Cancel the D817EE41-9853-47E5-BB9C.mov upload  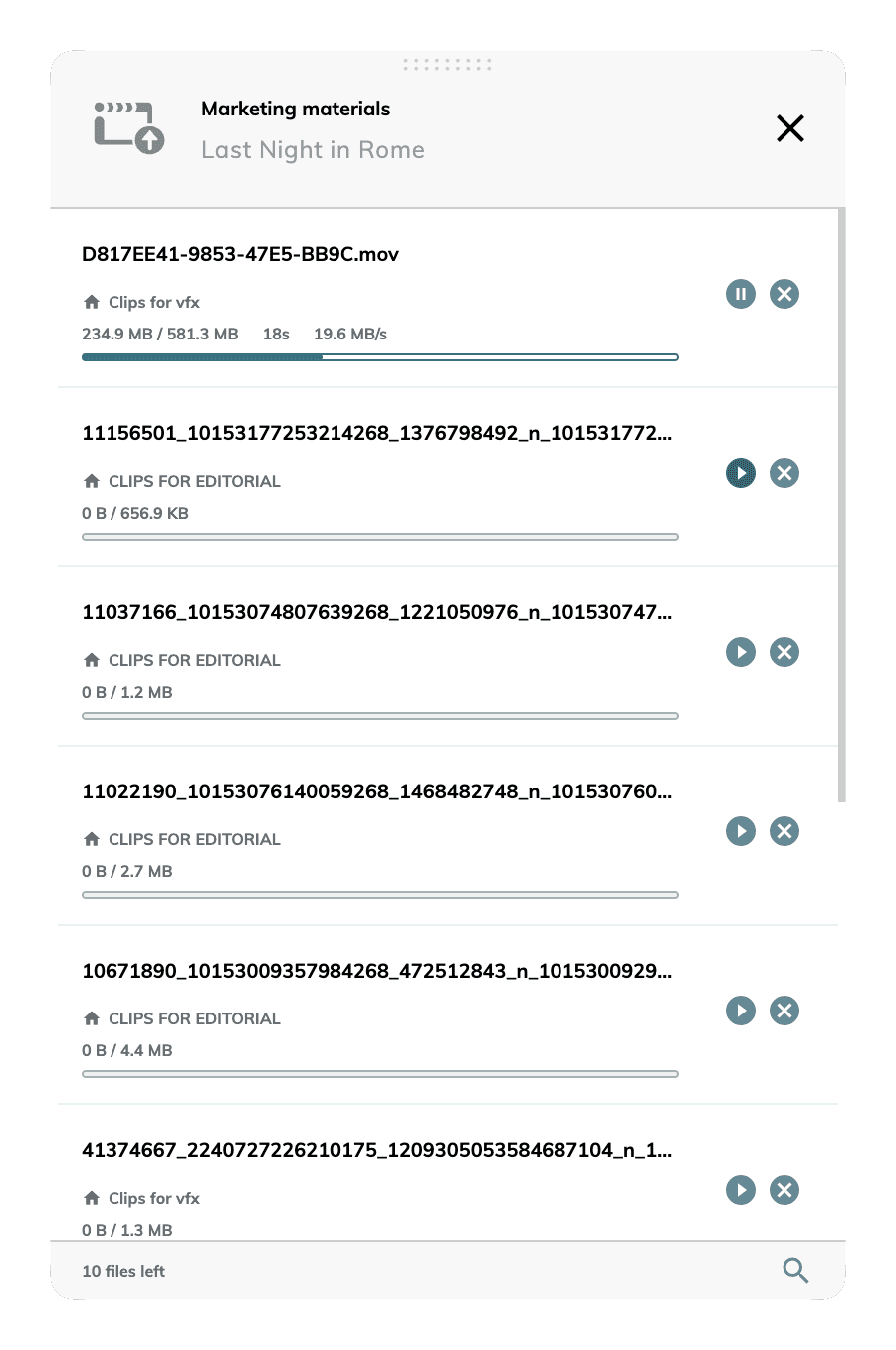tap(784, 294)
